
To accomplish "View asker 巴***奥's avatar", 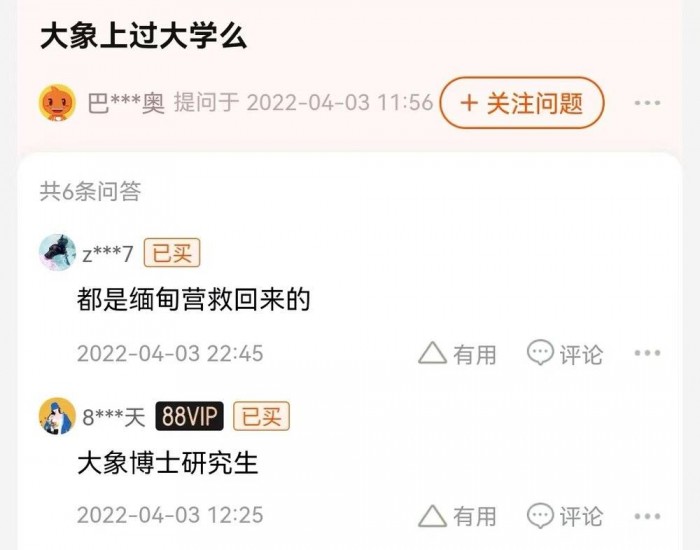I will (57, 103).
